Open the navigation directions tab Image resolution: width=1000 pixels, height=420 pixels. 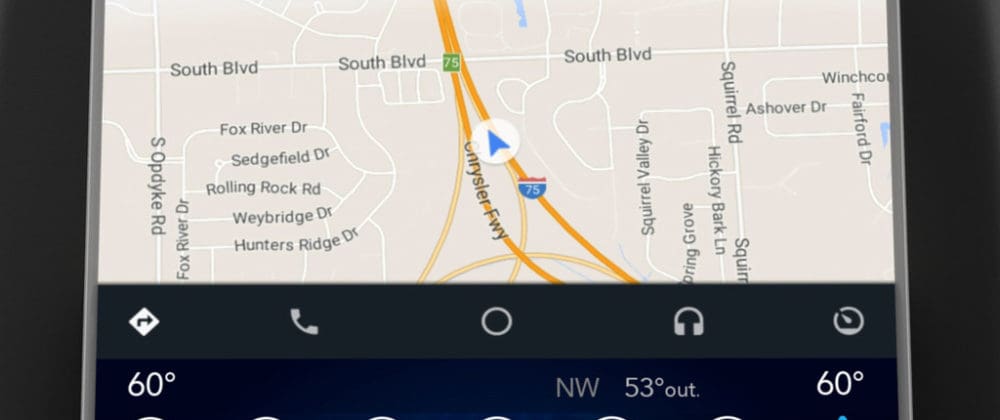145,321
